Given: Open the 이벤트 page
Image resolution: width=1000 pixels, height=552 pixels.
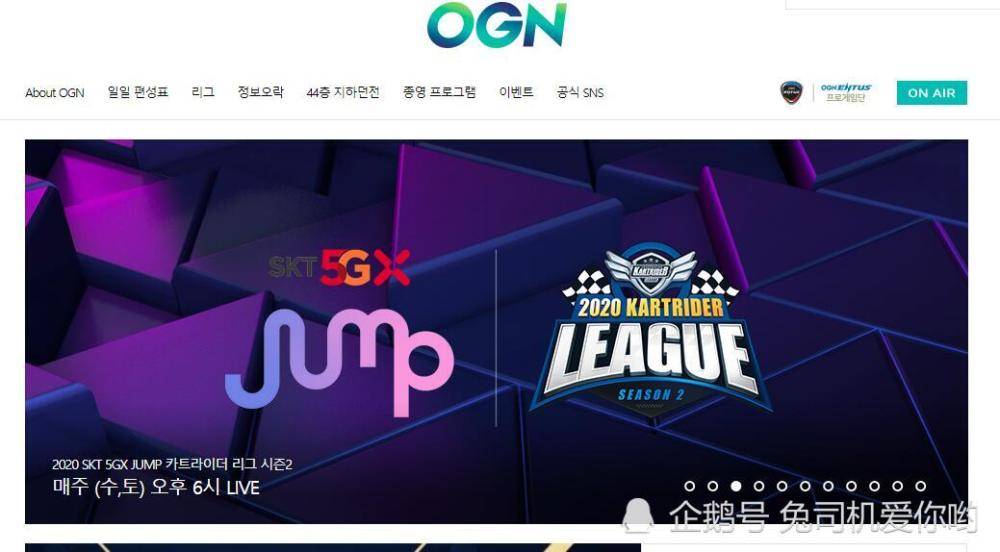Looking at the screenshot, I should [516, 92].
